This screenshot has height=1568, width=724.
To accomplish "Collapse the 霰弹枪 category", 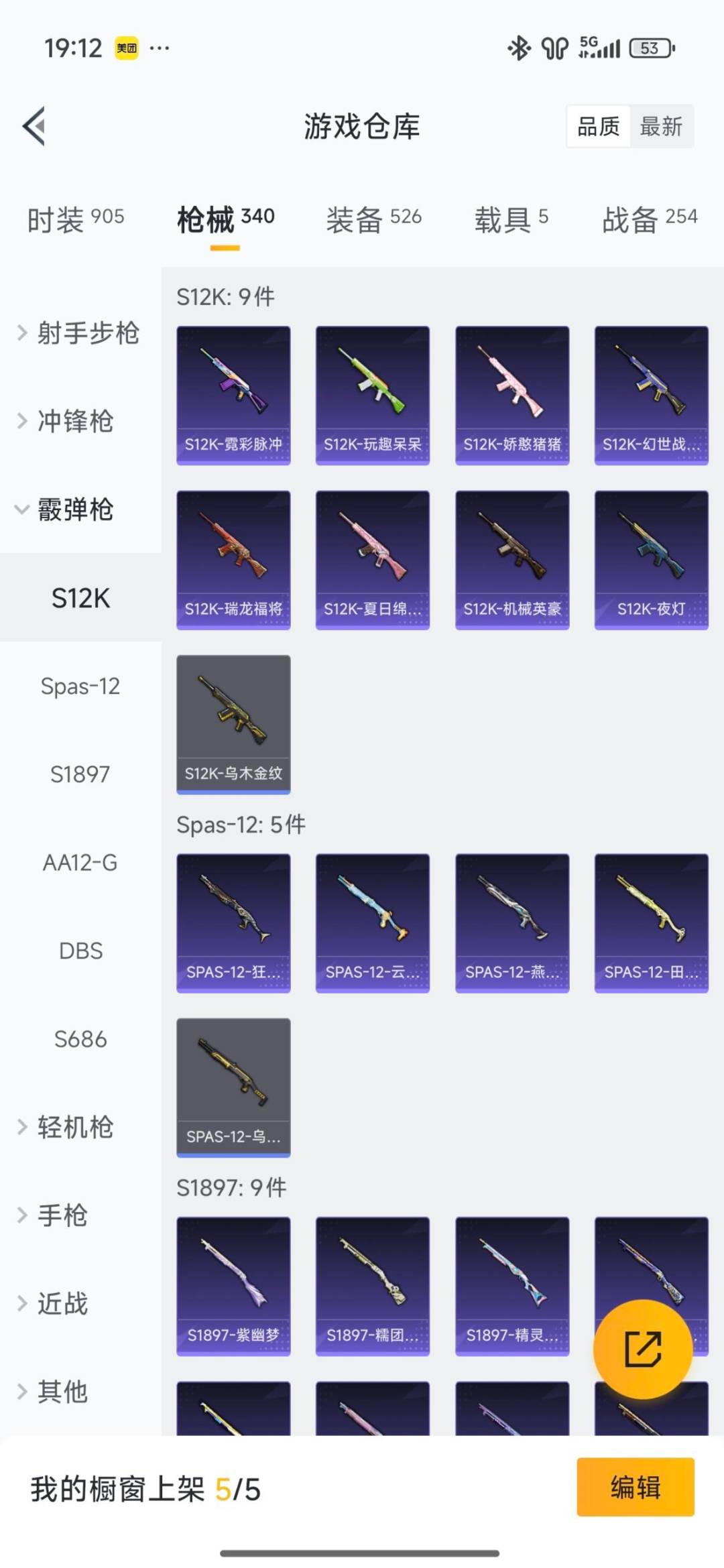I will 67,509.
